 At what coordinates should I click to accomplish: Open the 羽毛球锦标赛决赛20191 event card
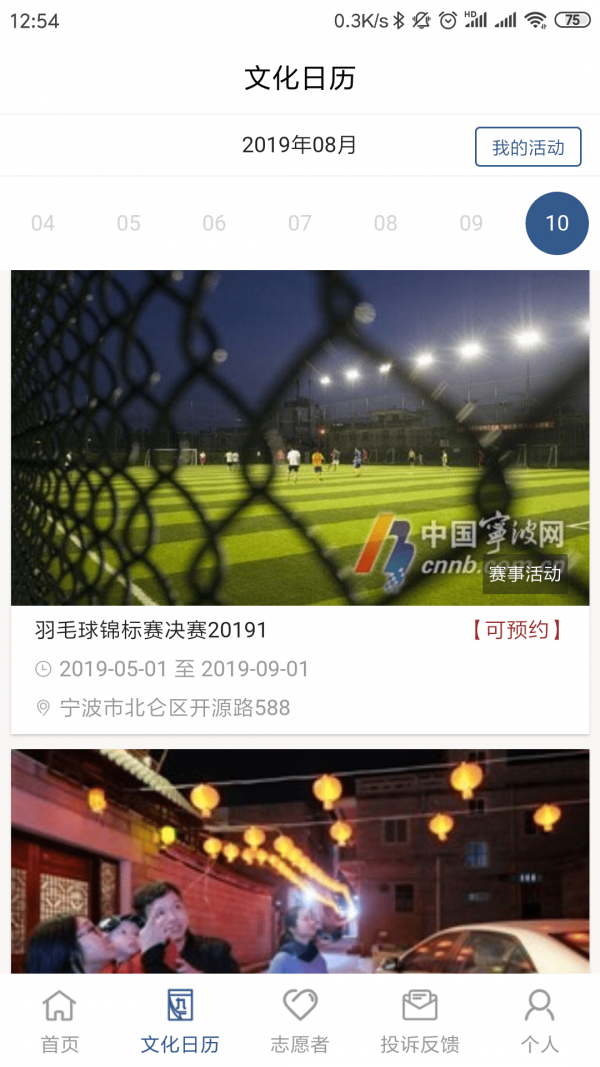coord(300,500)
